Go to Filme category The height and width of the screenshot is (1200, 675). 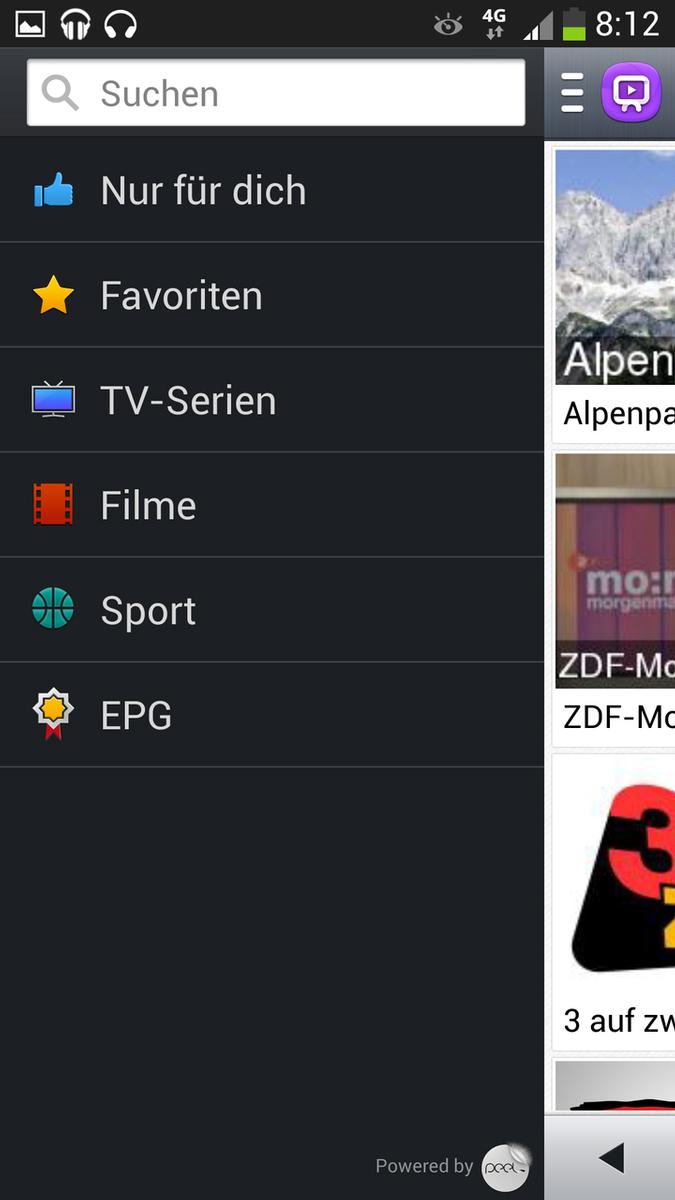tap(272, 505)
